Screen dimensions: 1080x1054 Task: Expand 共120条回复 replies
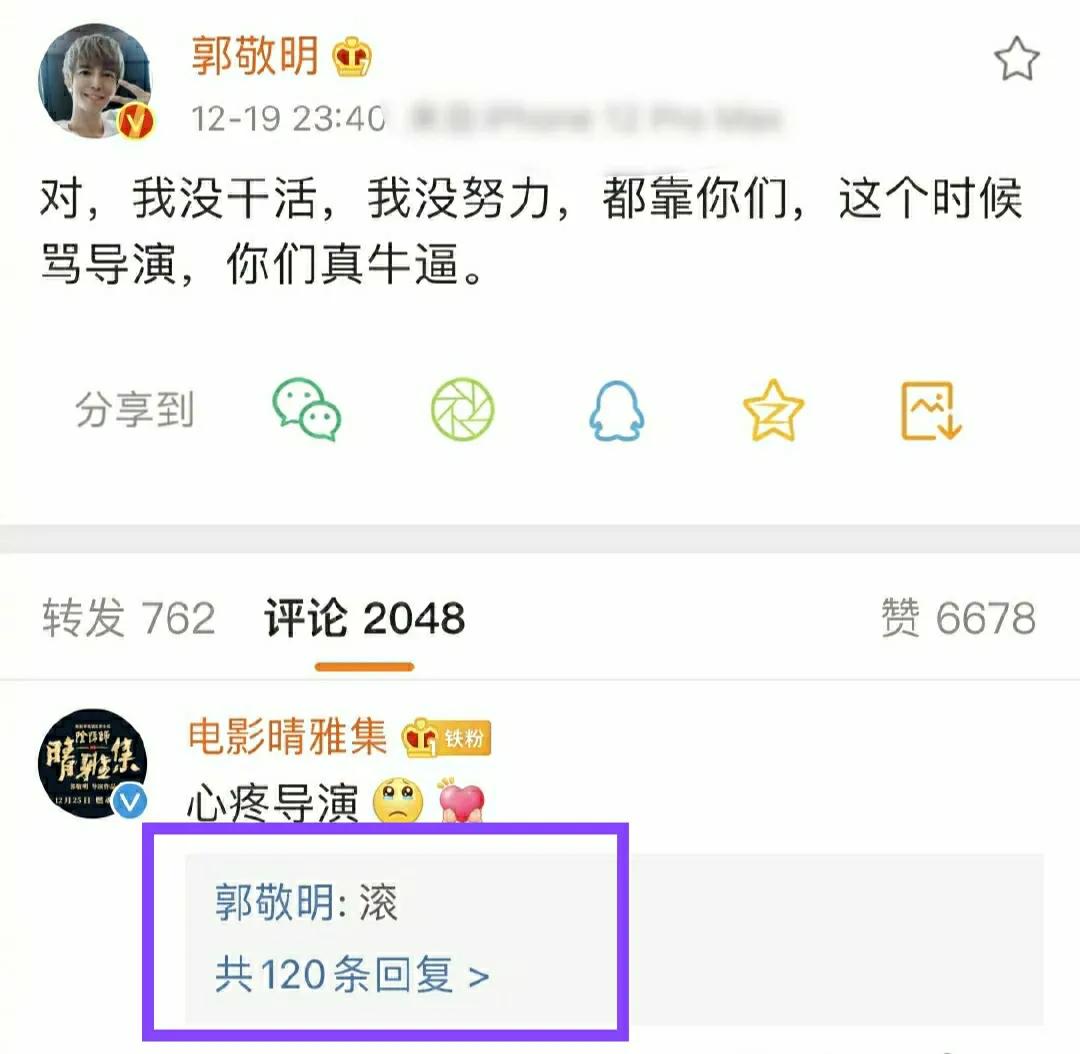click(x=352, y=975)
